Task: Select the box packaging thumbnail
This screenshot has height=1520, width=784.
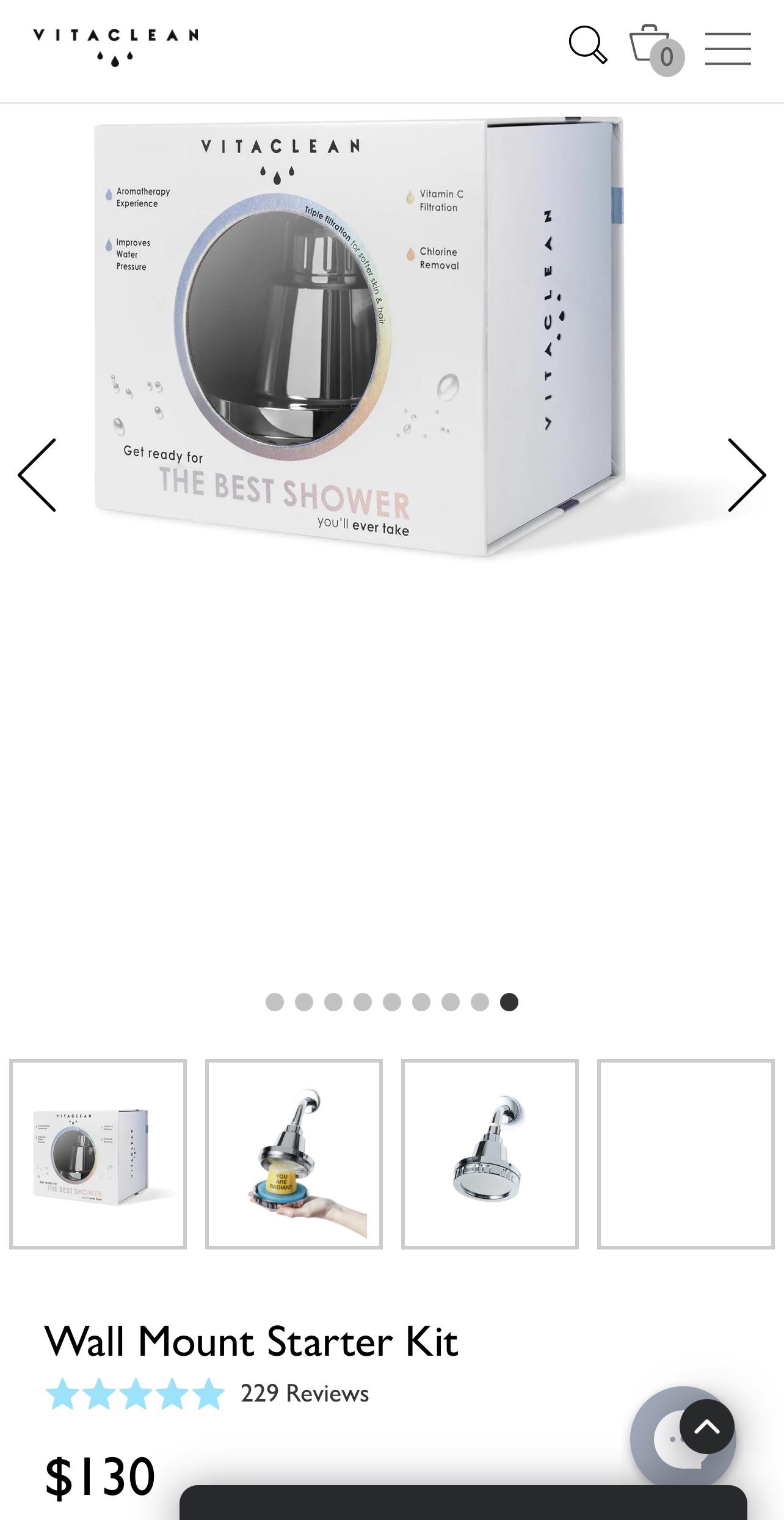Action: (98, 1154)
